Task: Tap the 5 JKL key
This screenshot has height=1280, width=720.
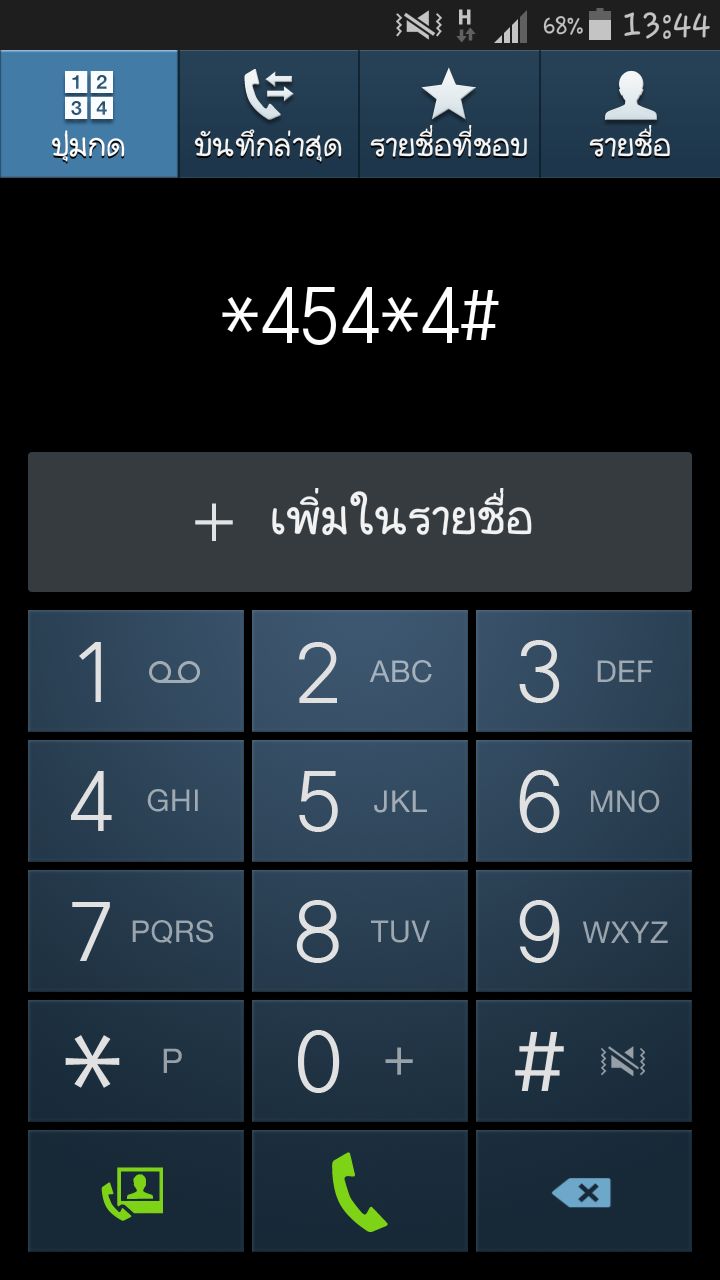Action: click(360, 801)
